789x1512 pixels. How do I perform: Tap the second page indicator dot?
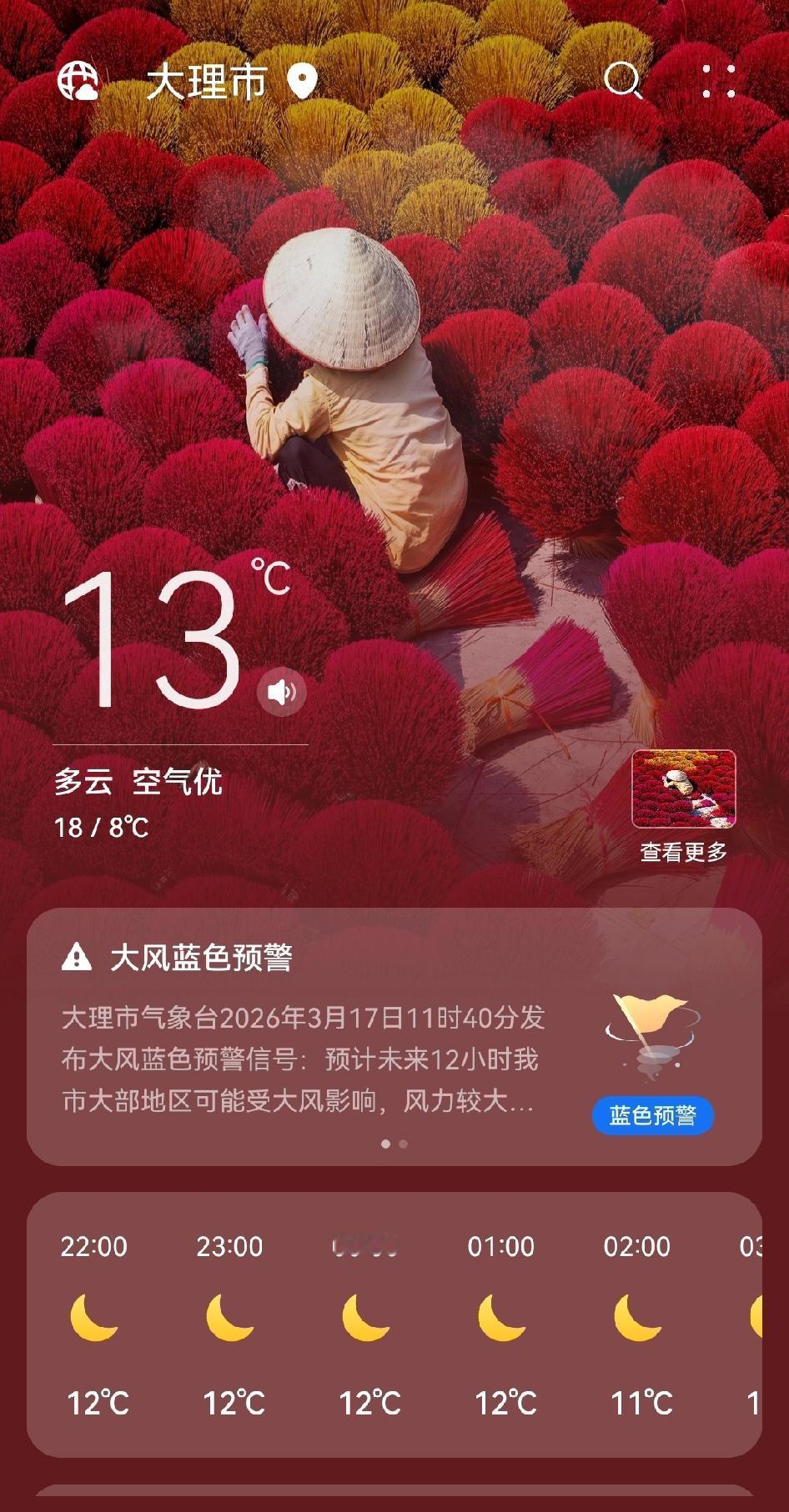coord(402,1145)
